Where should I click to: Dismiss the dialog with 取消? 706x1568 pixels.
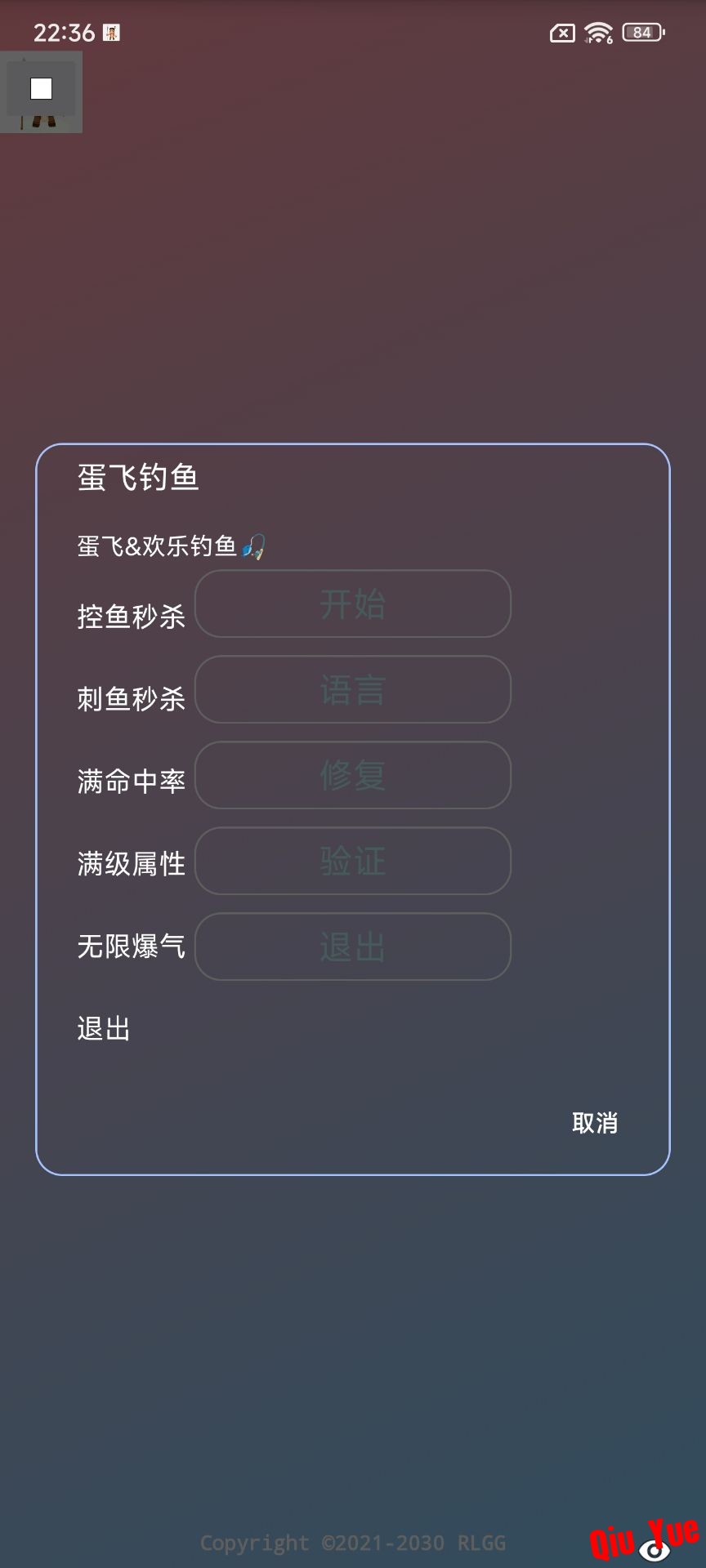[x=594, y=1123]
